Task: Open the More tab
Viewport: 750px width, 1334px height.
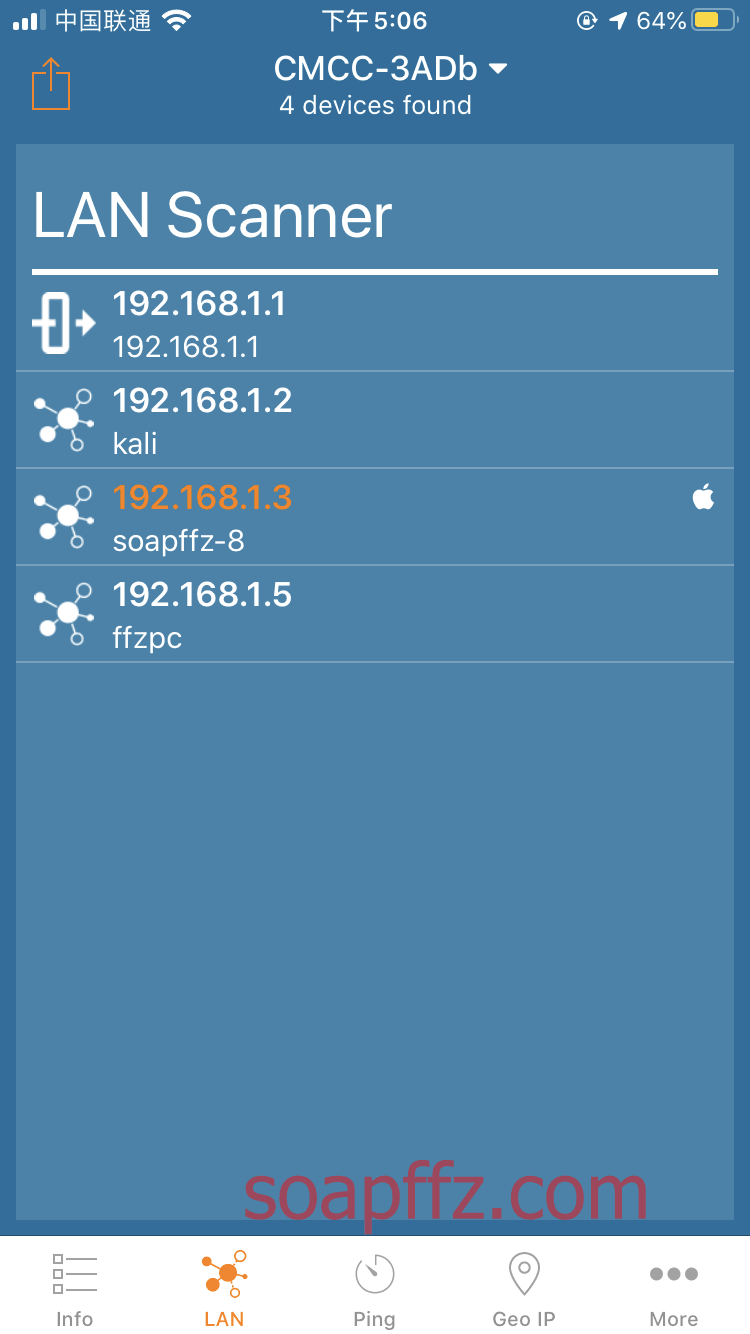Action: click(x=674, y=1289)
